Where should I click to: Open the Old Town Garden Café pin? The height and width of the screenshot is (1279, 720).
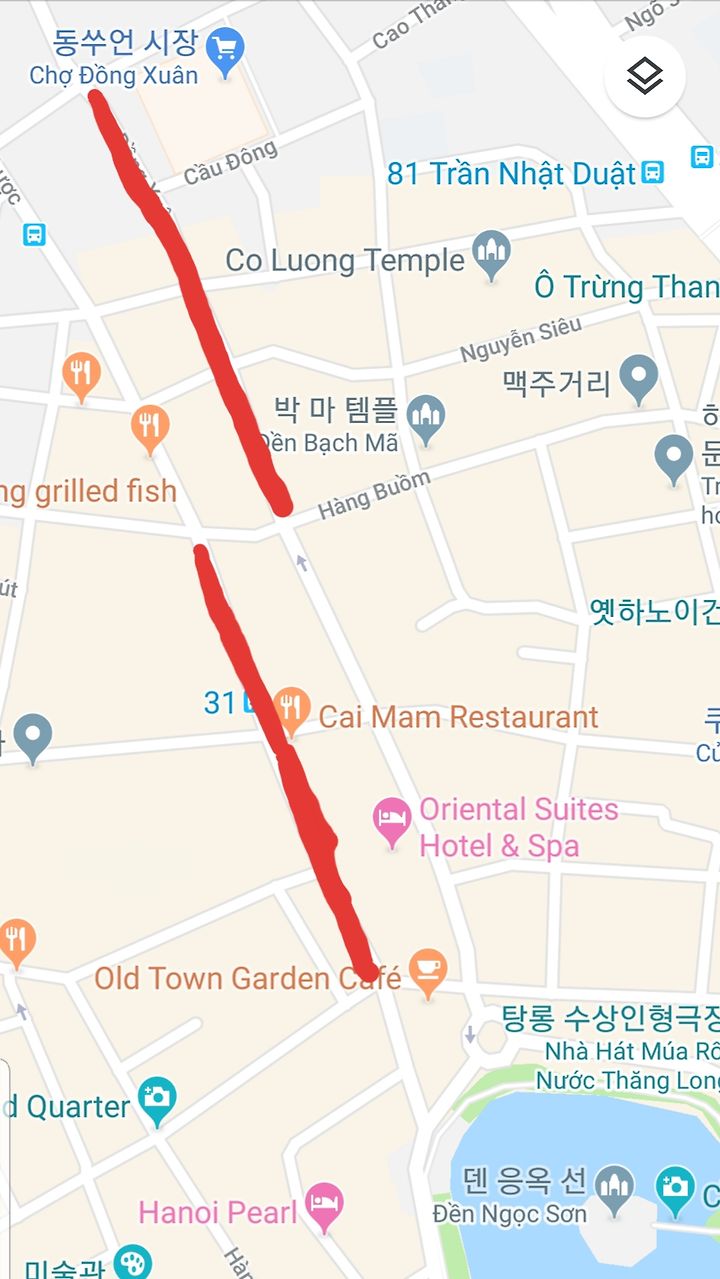coord(428,973)
